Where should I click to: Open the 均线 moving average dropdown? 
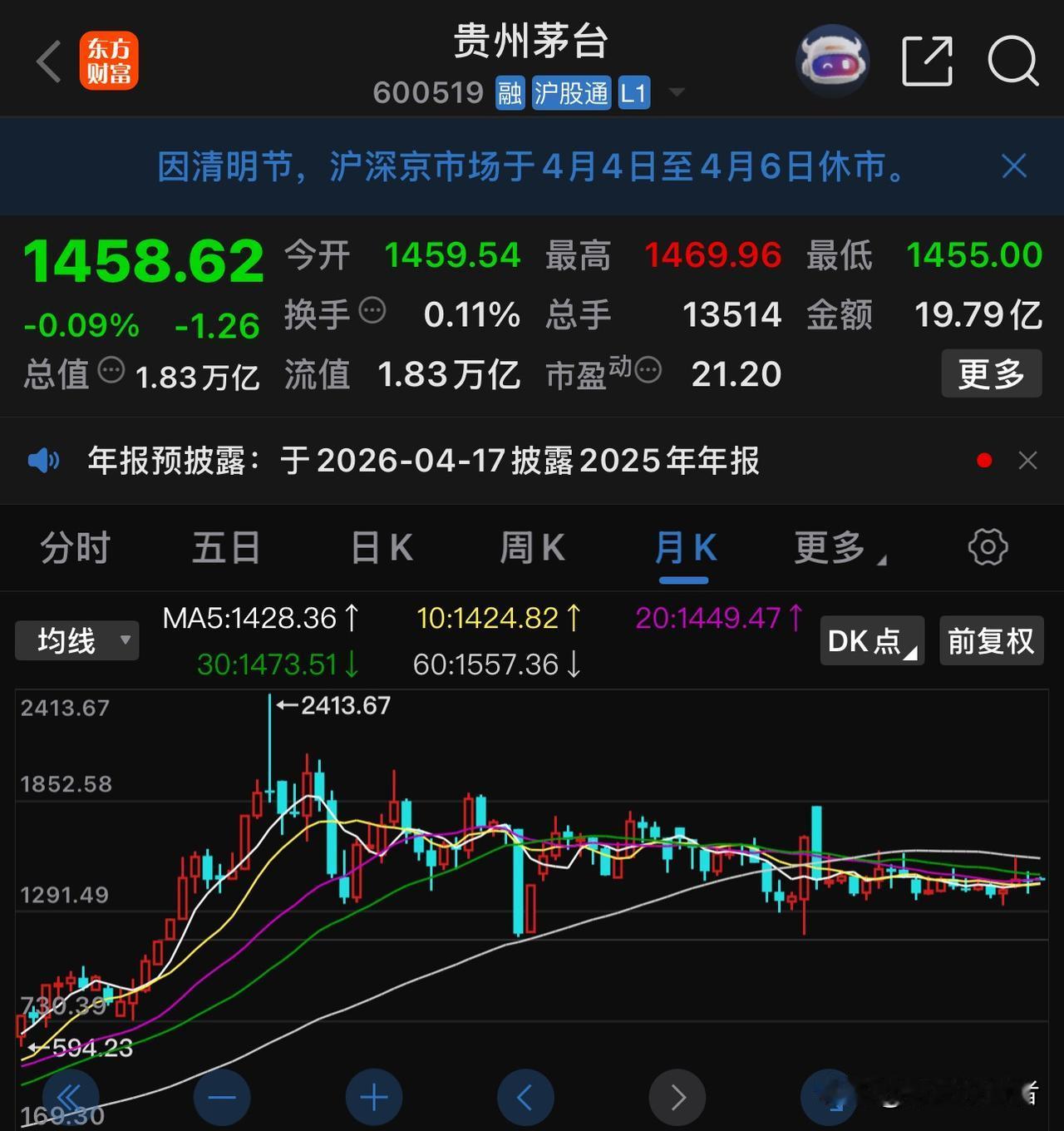point(76,640)
